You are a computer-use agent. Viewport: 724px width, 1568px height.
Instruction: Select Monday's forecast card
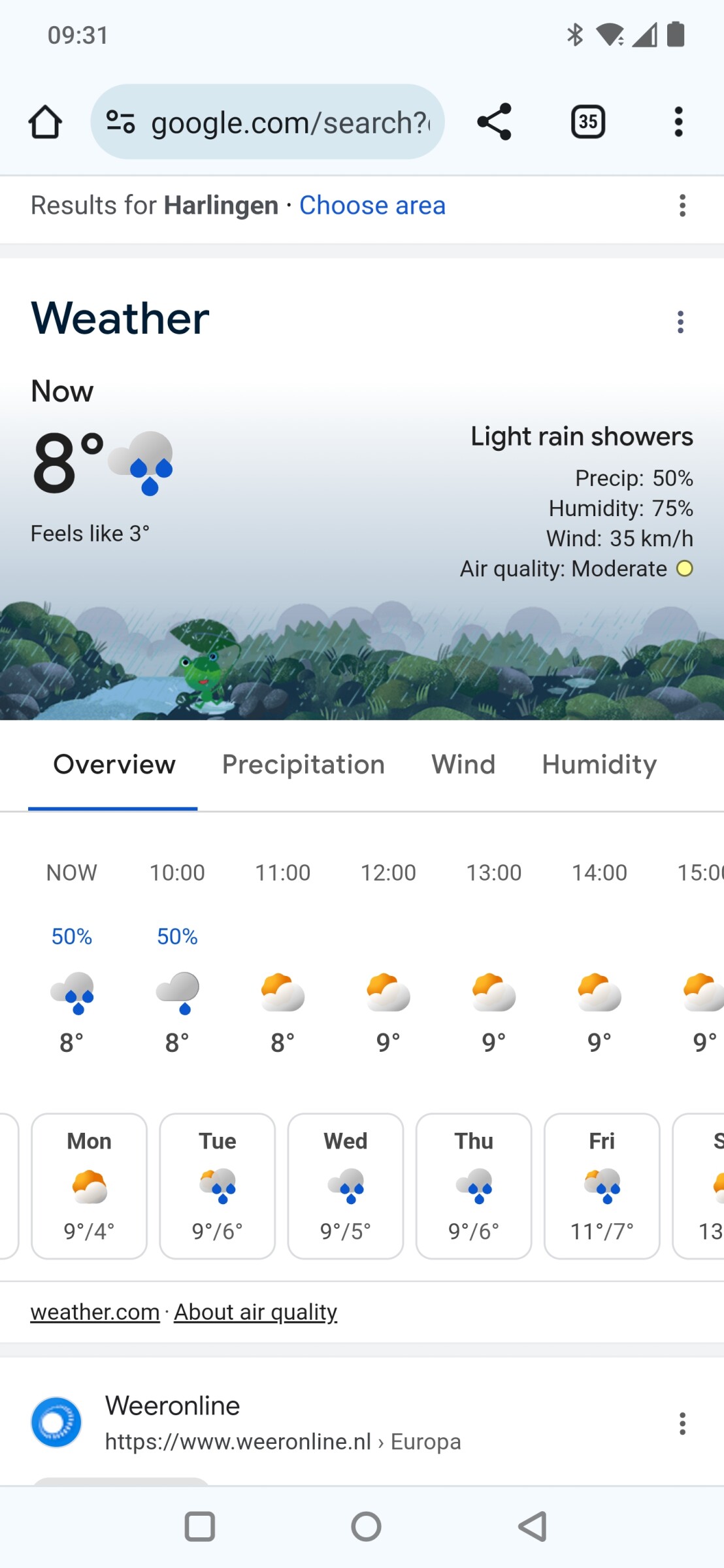90,1186
